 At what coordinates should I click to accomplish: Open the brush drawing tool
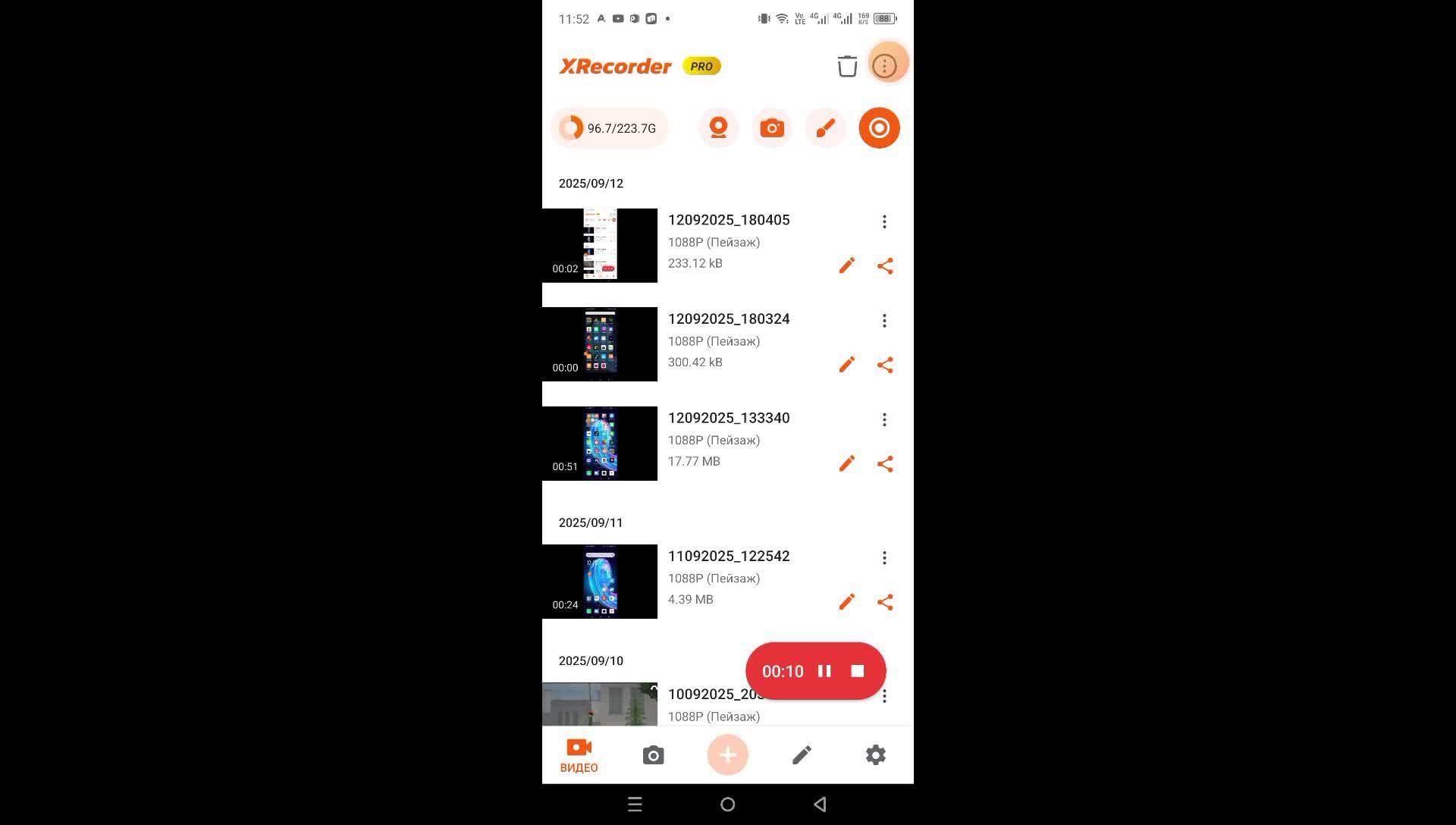pos(825,128)
